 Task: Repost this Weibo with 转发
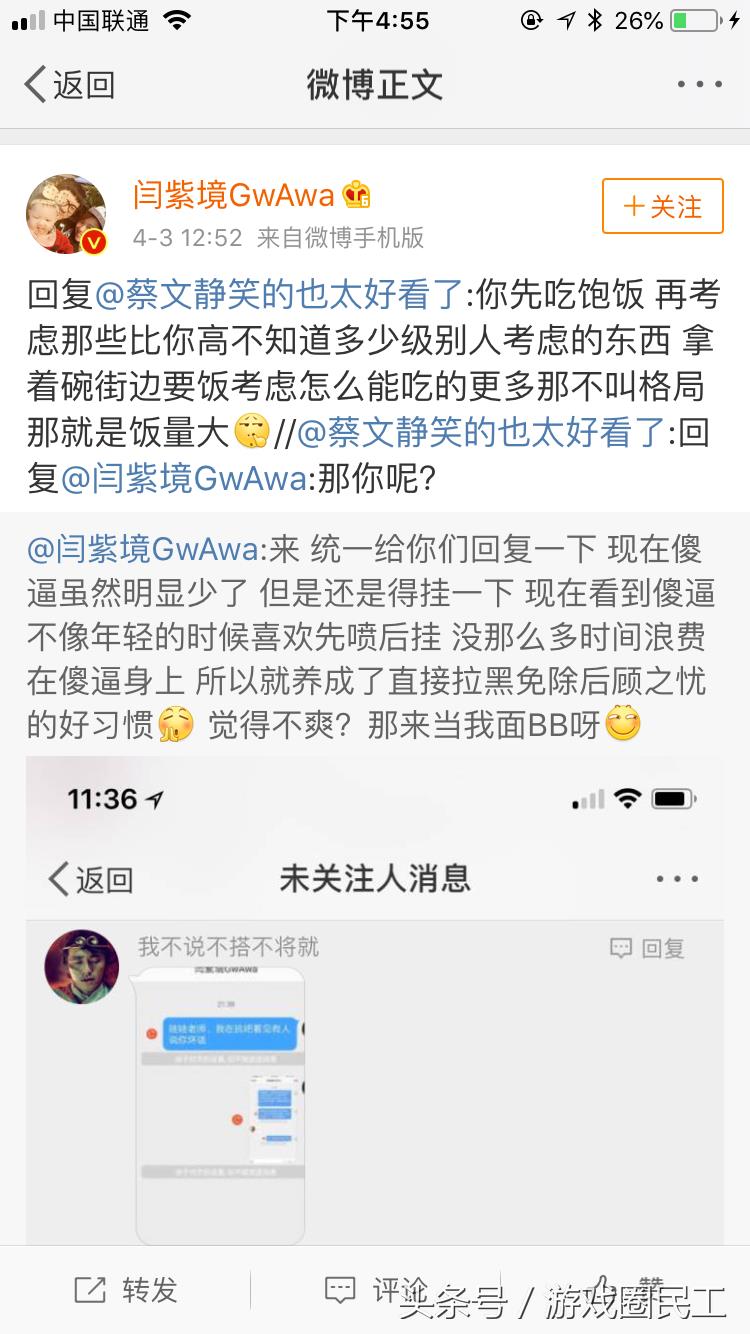coord(127,1290)
